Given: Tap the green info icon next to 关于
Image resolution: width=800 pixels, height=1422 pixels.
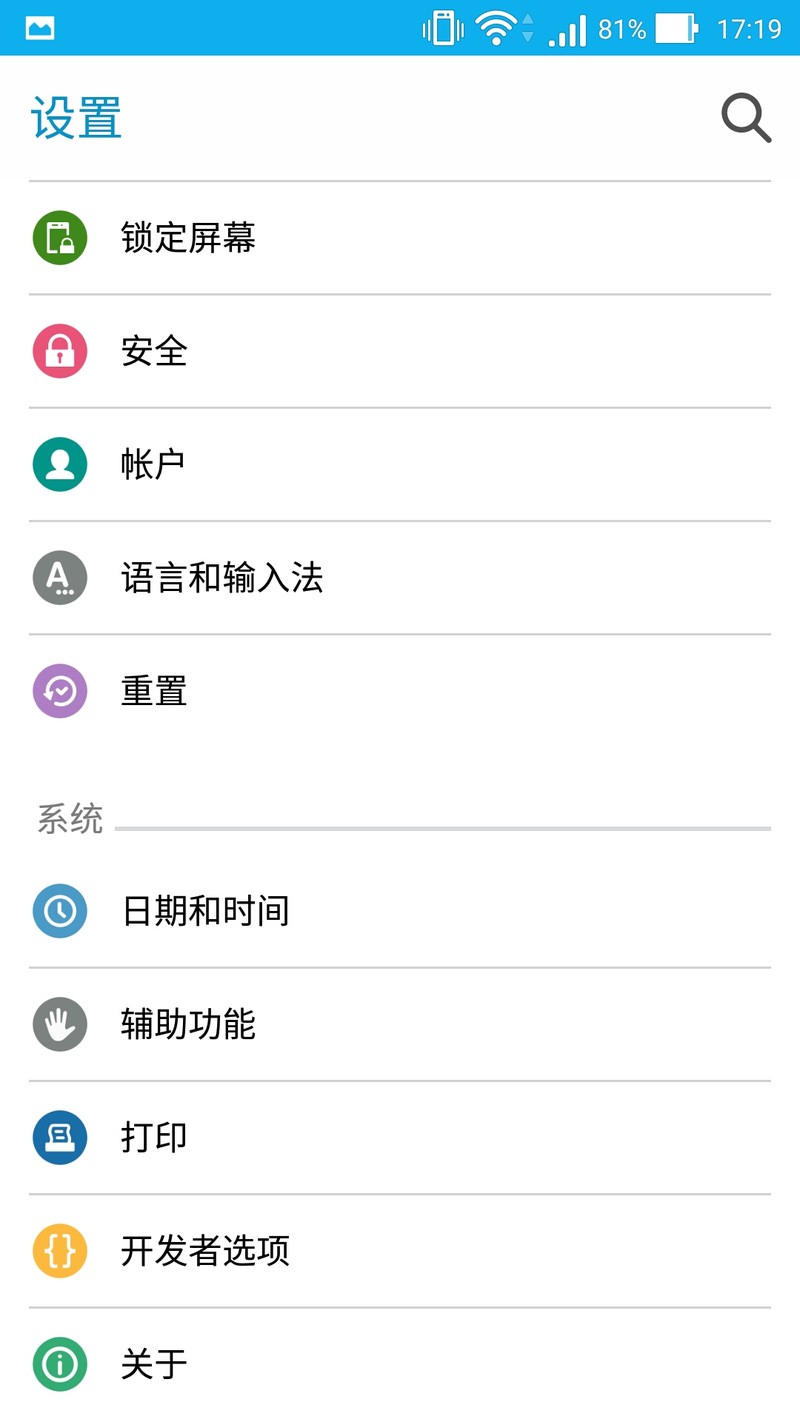Looking at the screenshot, I should pyautogui.click(x=59, y=1364).
